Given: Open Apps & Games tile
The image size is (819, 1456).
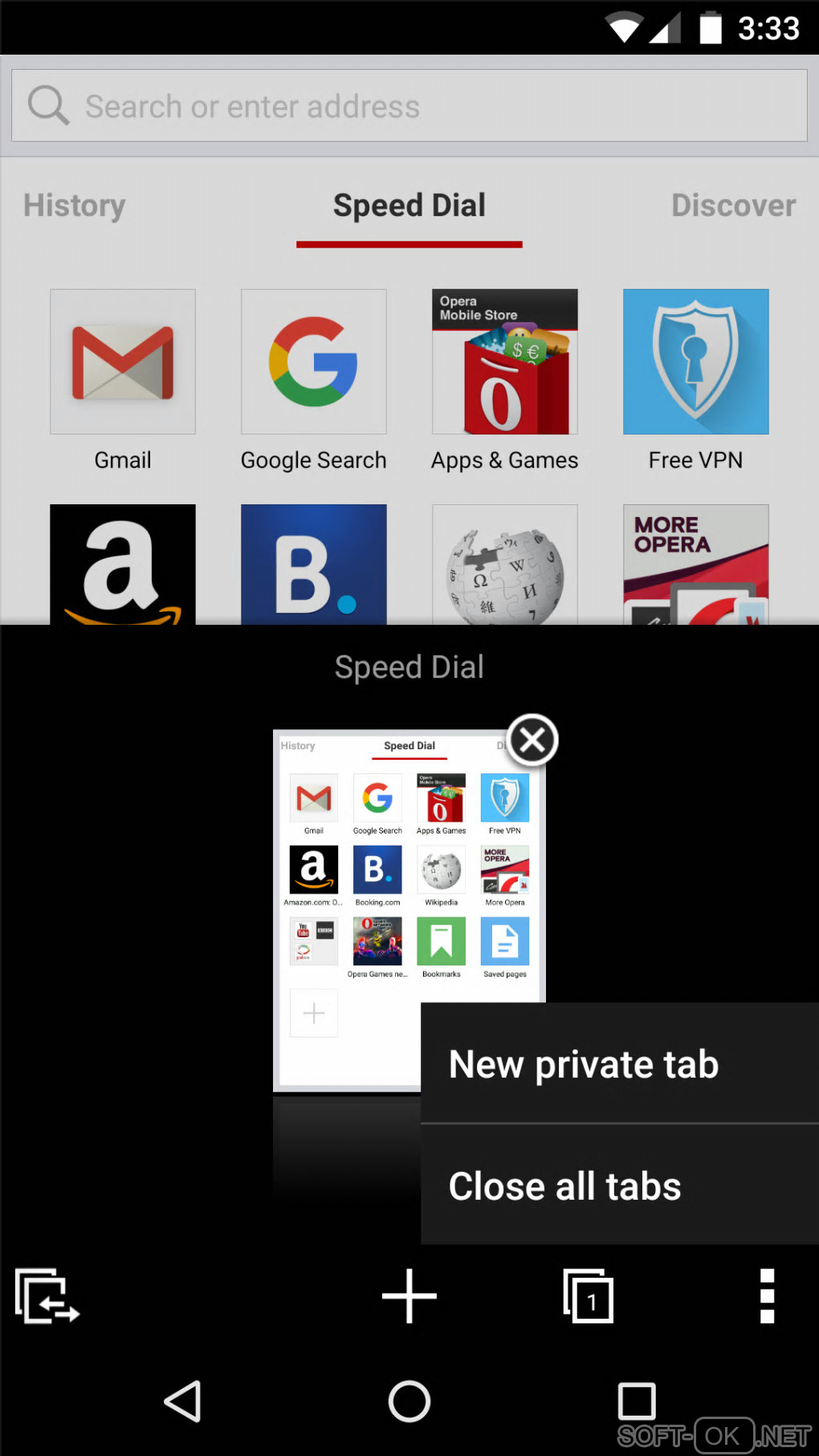Looking at the screenshot, I should (504, 362).
